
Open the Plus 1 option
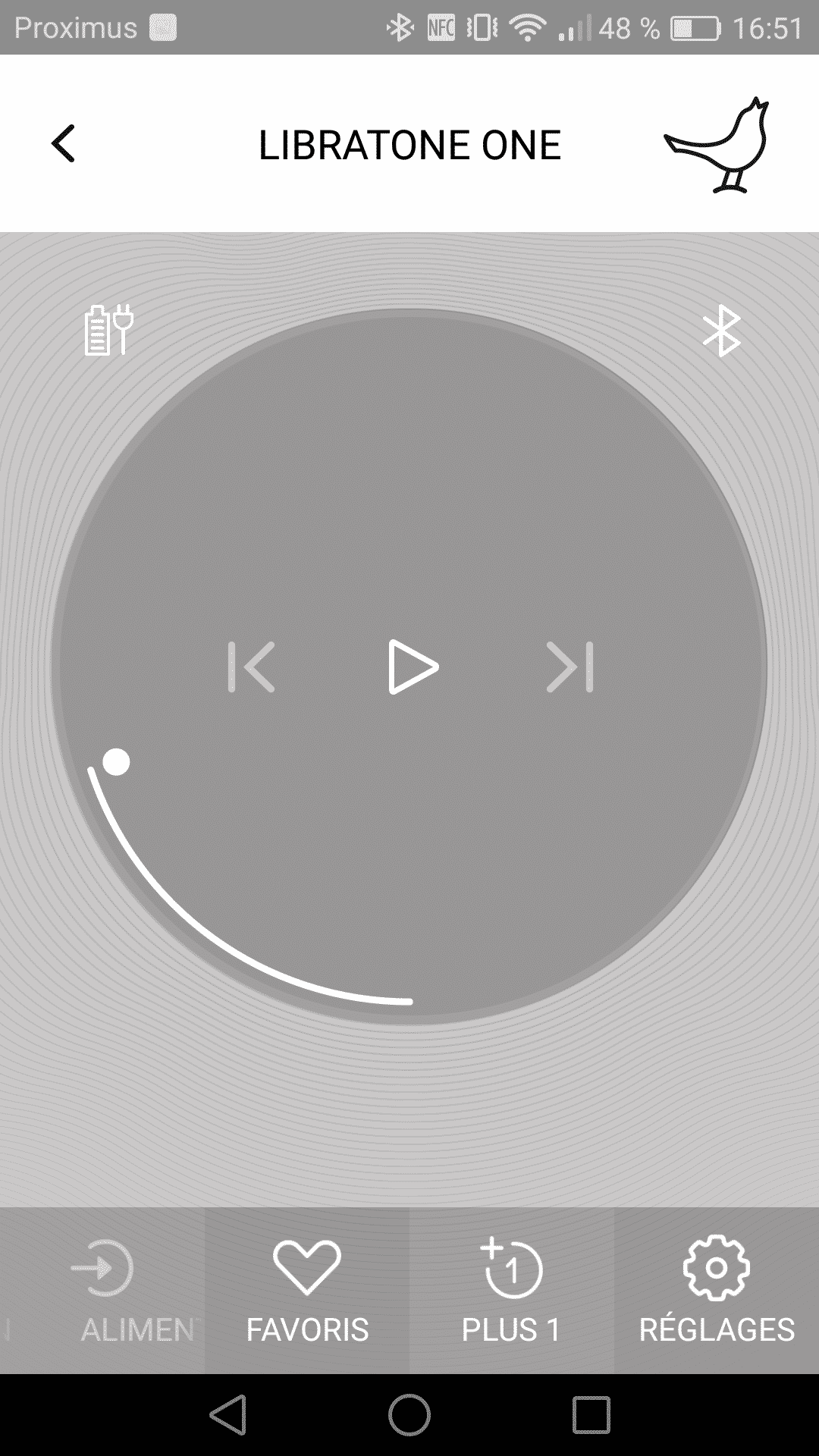(x=512, y=1291)
